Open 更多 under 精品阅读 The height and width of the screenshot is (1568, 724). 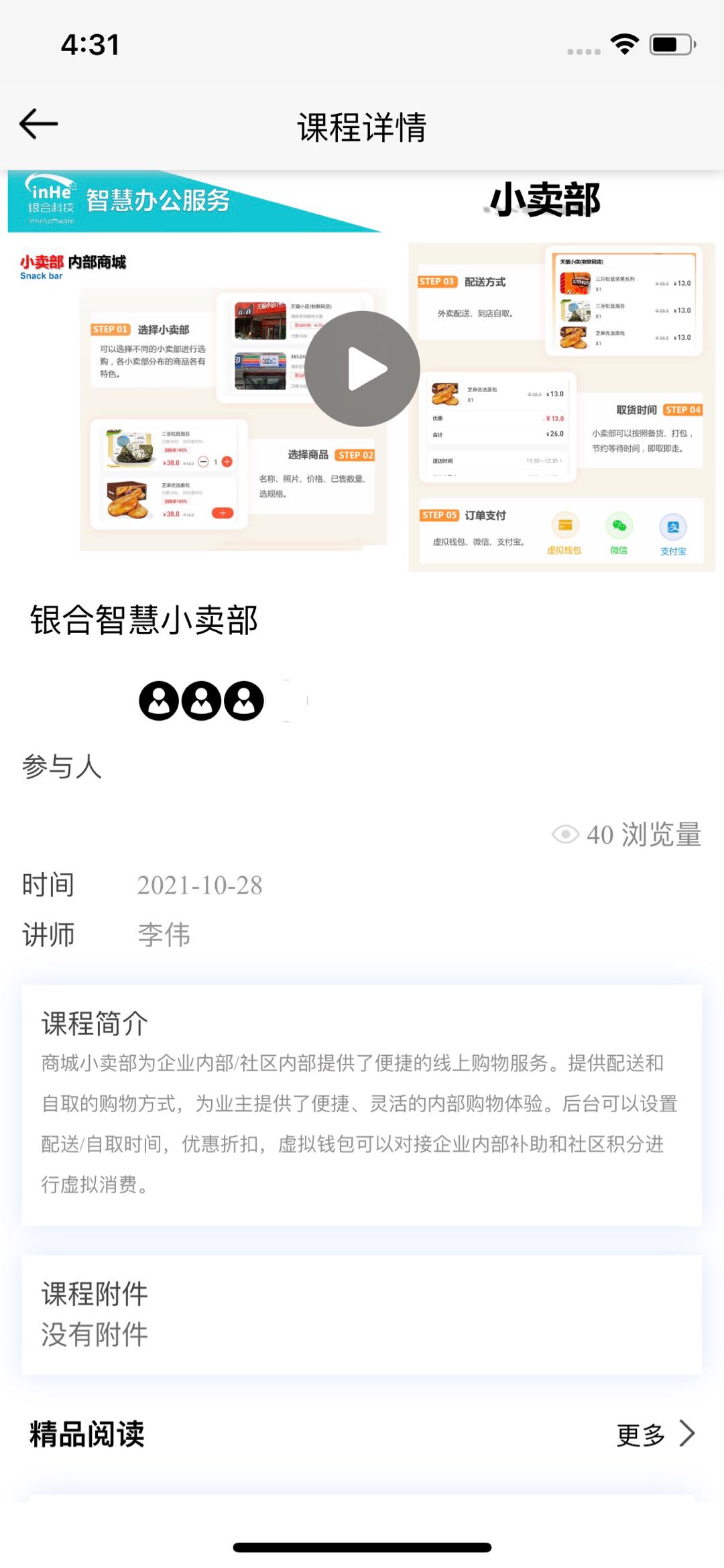655,1434
